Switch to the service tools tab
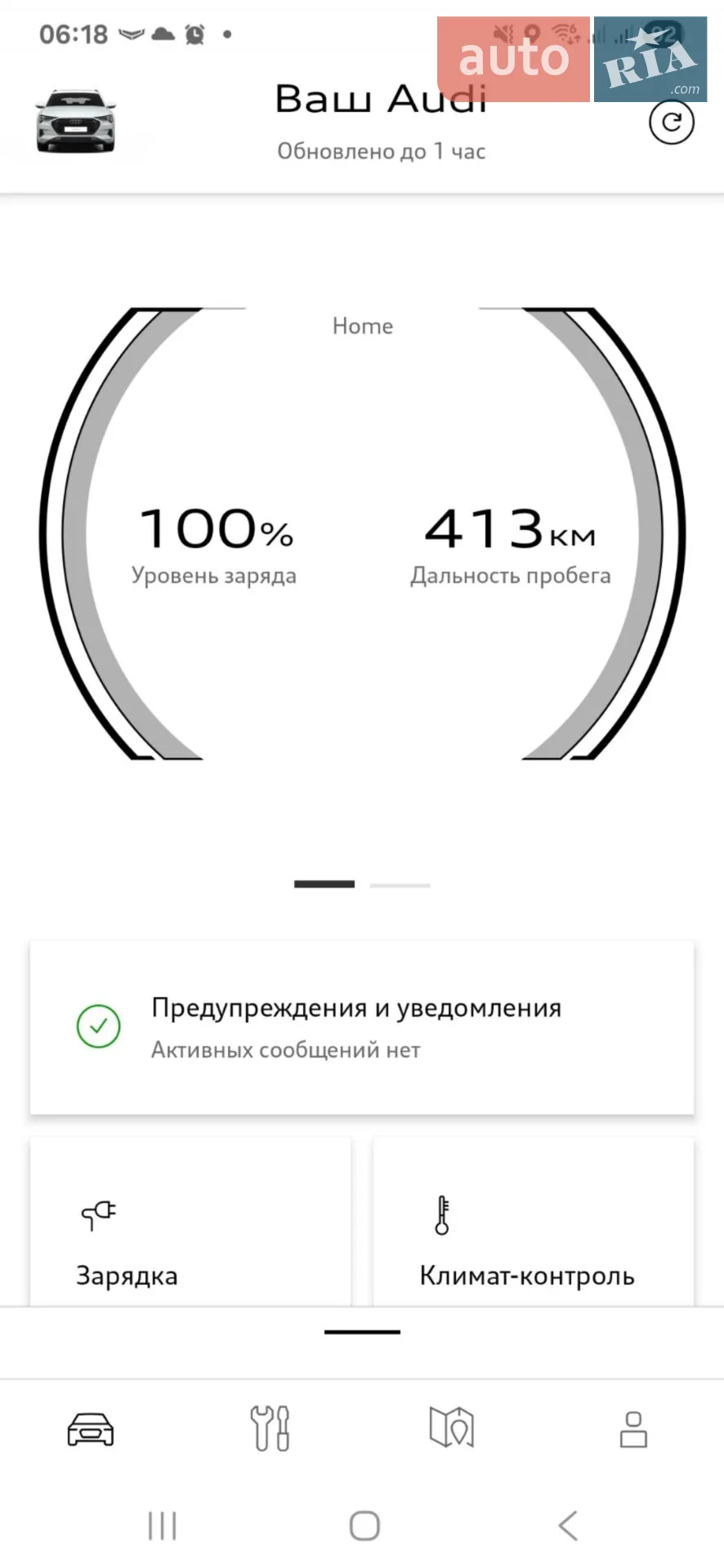 pyautogui.click(x=270, y=1428)
